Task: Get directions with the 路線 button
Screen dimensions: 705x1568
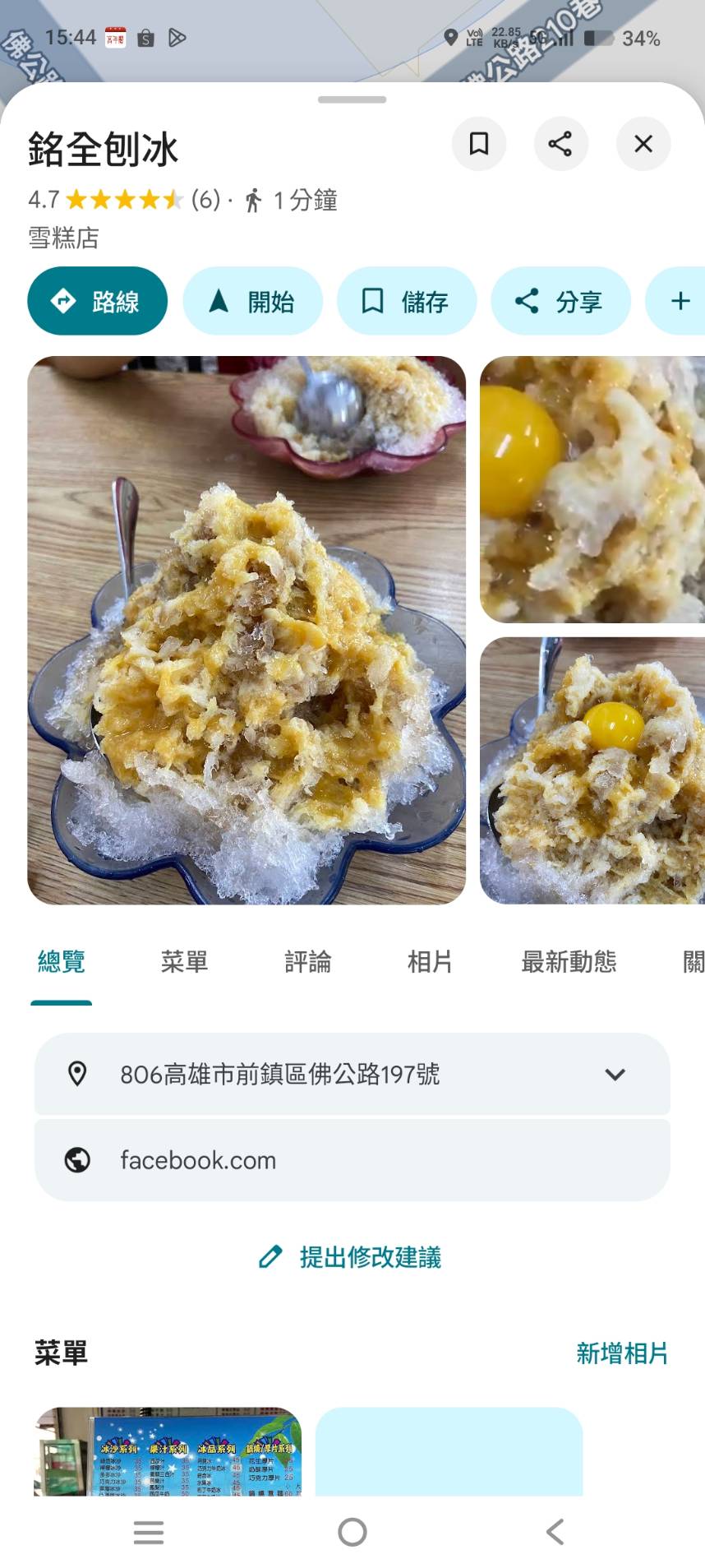Action: click(x=97, y=301)
